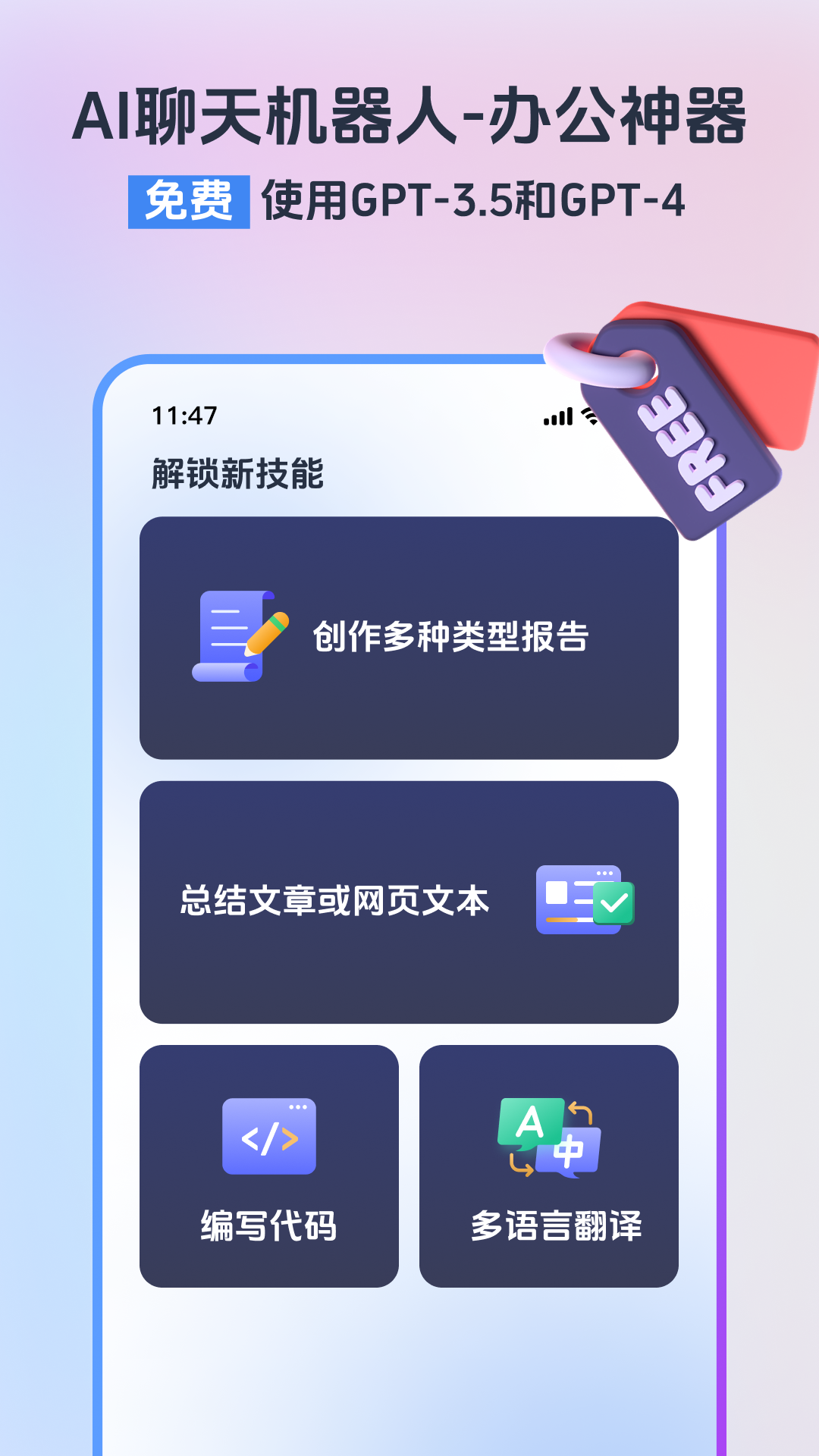Expand the 使用GPT-3.5和GPT-4 banner

(x=475, y=200)
